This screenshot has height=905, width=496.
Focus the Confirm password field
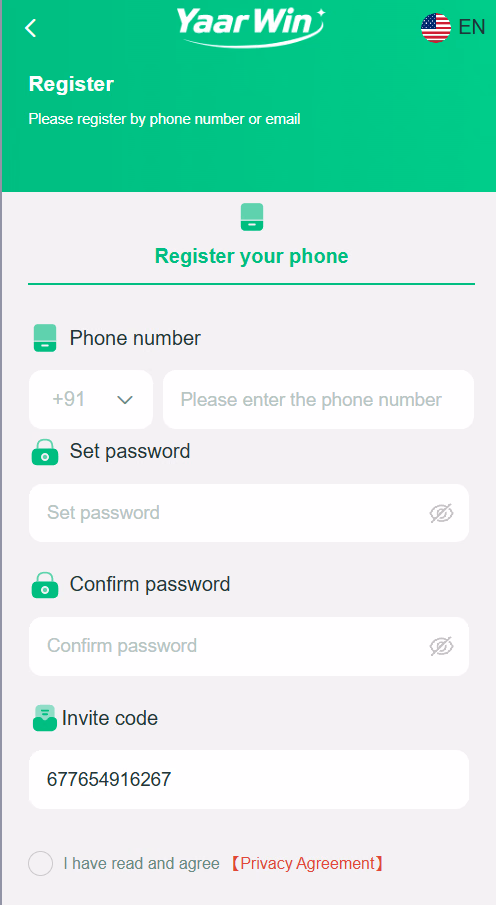249,646
